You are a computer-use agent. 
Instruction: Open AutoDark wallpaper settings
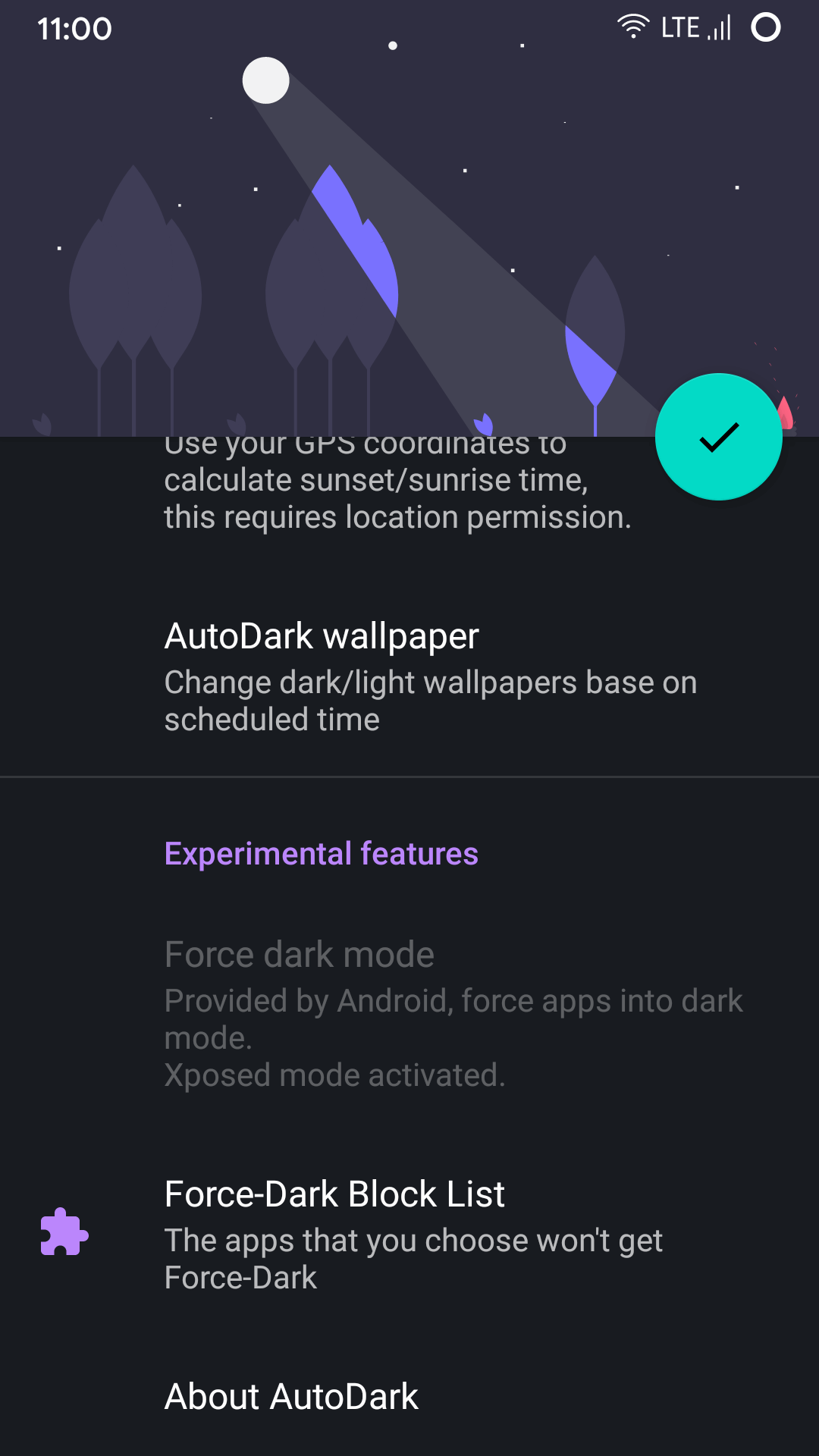(409, 675)
